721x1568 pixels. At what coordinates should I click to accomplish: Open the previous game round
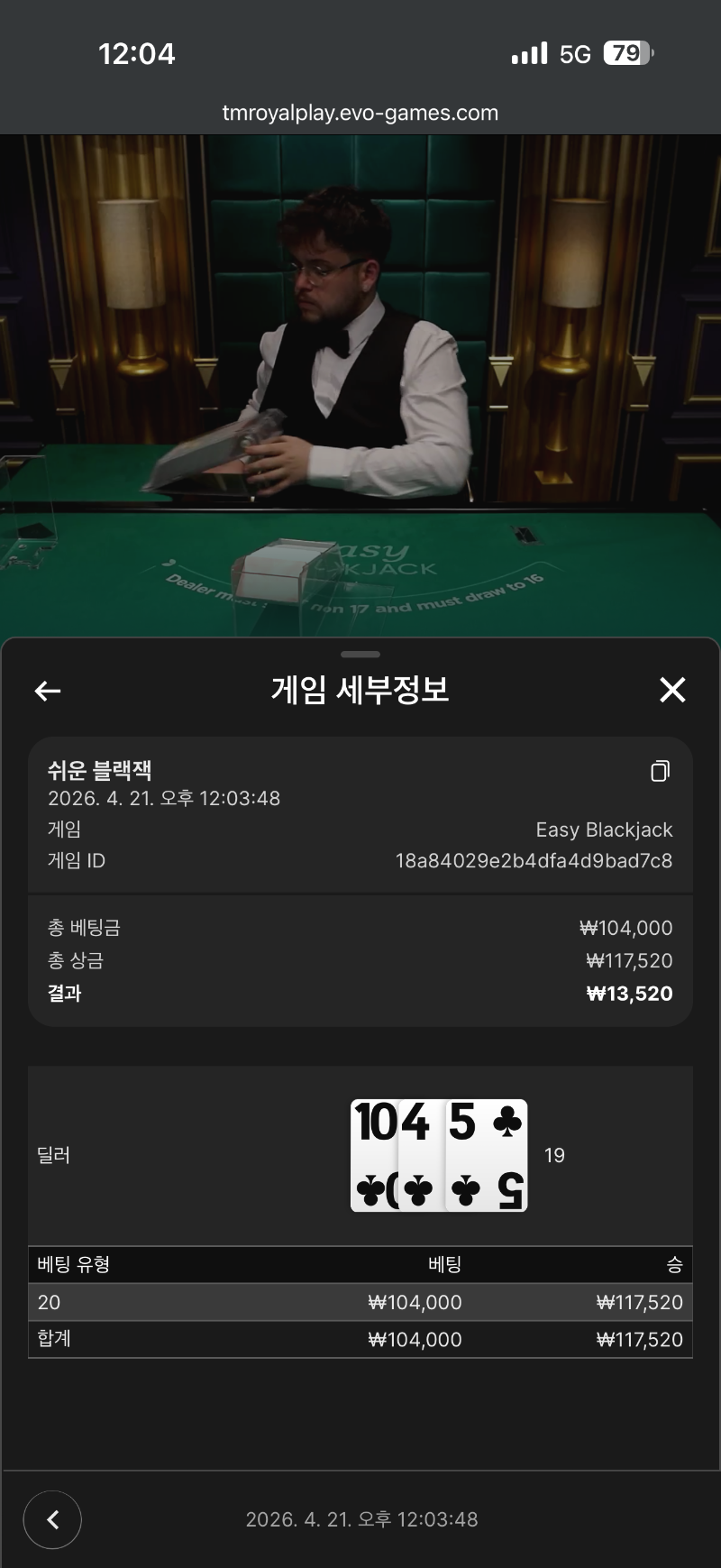click(52, 1519)
